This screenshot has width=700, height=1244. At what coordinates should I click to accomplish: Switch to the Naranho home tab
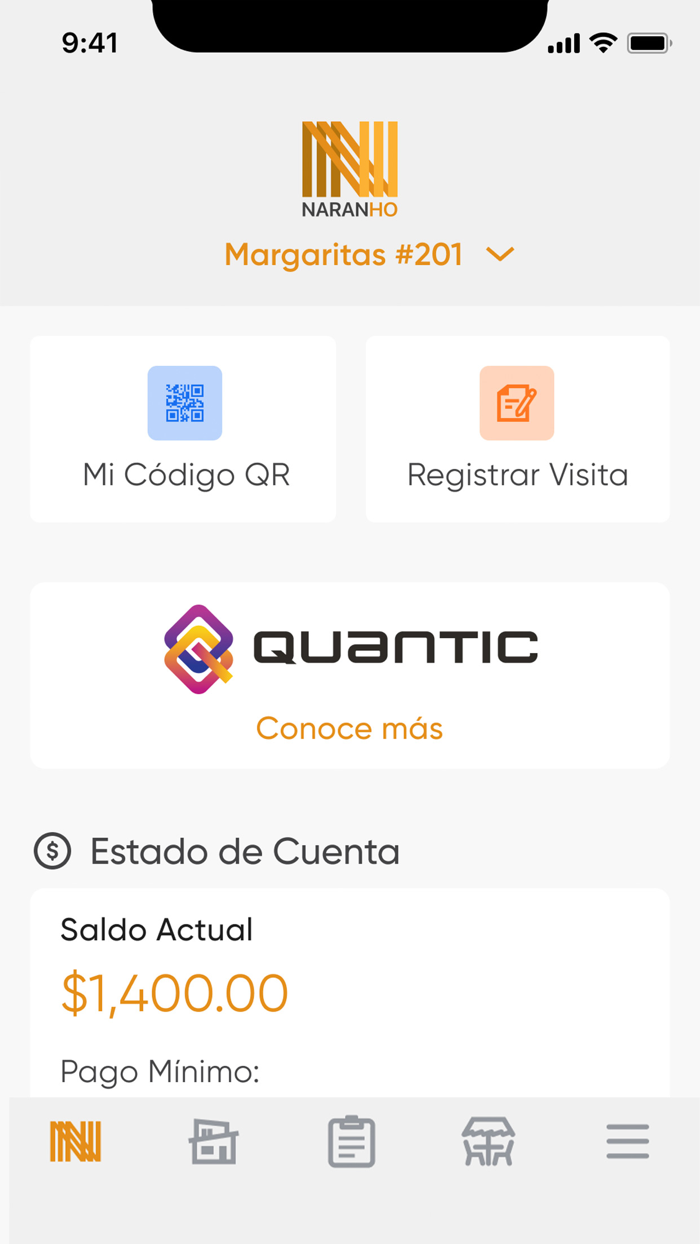[76, 1142]
